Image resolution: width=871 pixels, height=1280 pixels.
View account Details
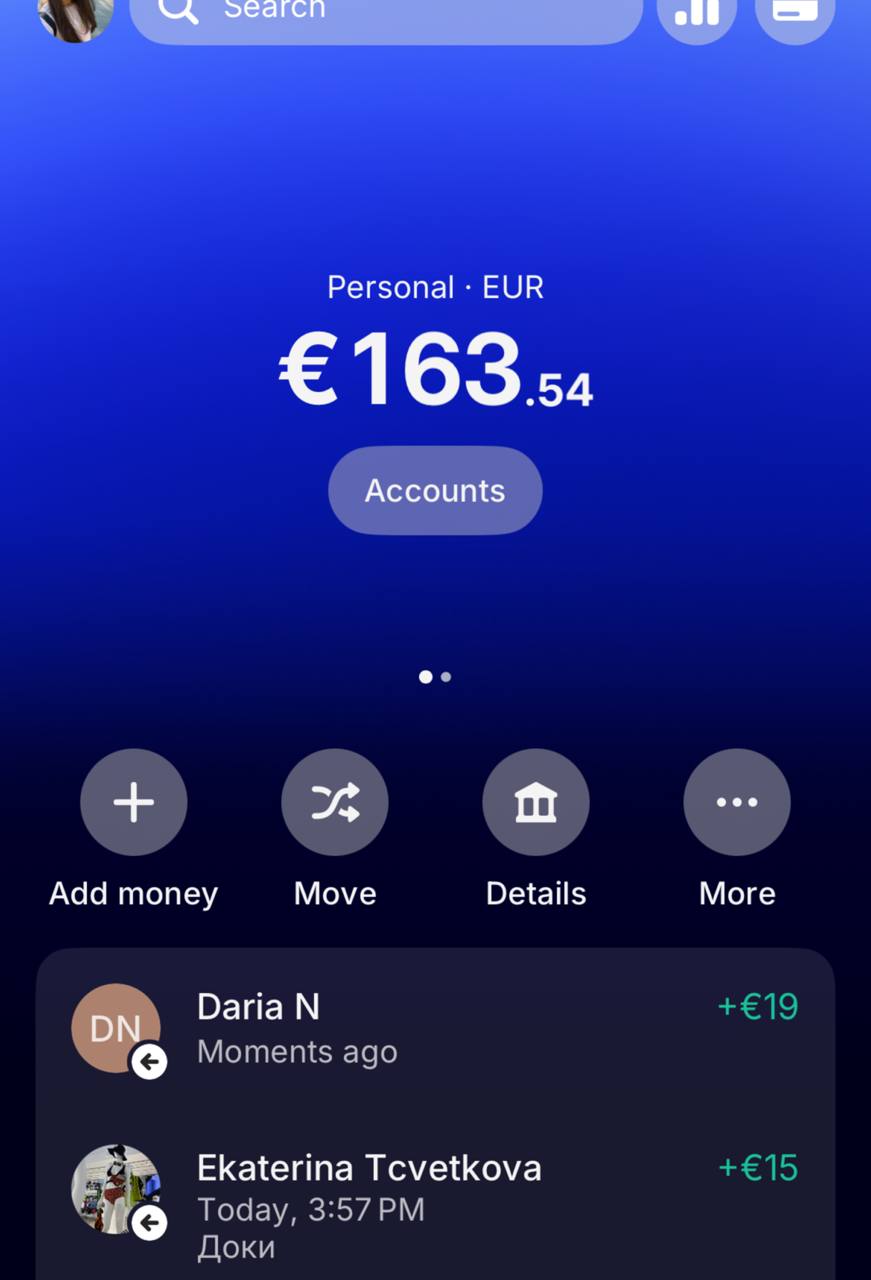click(x=536, y=802)
